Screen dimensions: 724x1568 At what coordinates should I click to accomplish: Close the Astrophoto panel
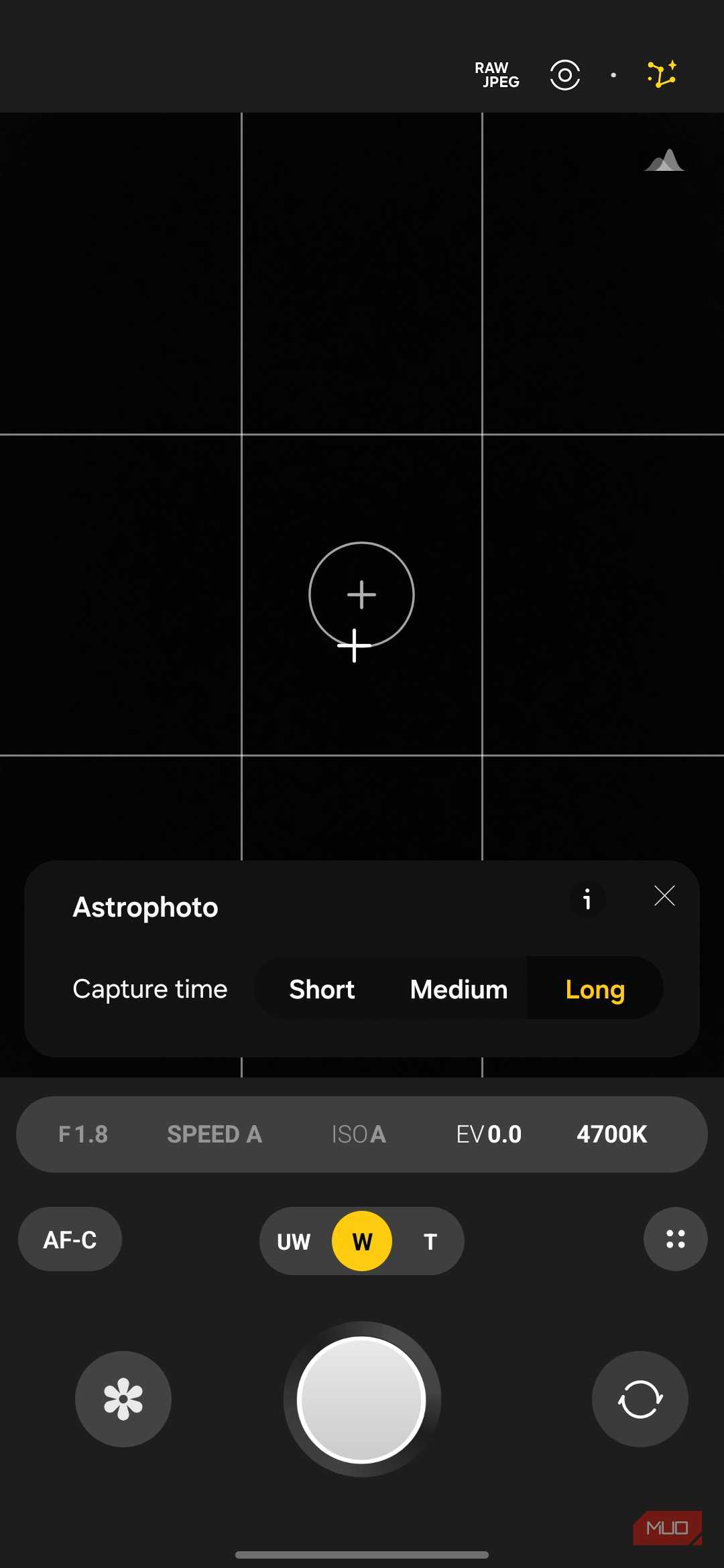[664, 896]
